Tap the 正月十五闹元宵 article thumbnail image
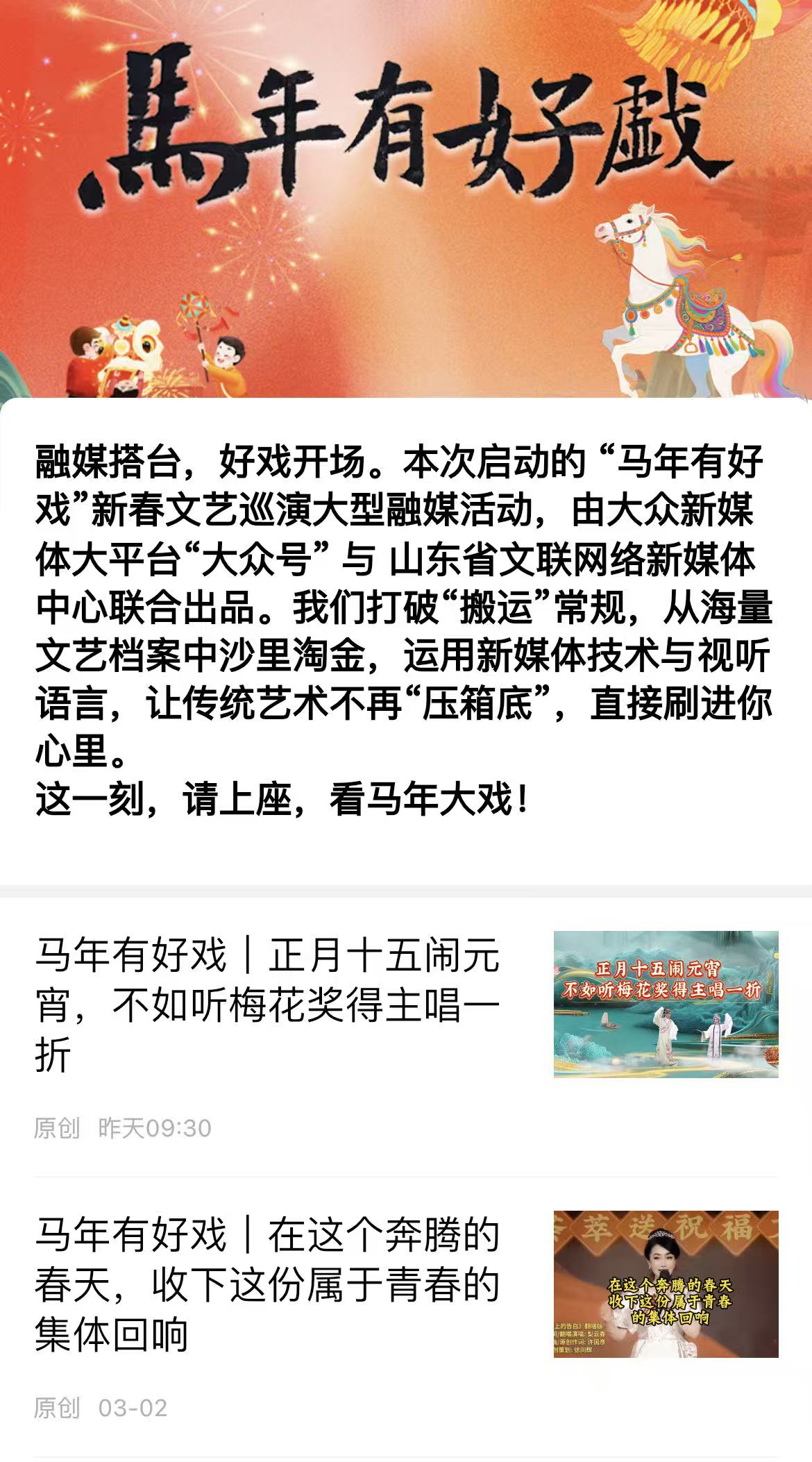Screen dimensions: 812x1462 pos(666,1004)
